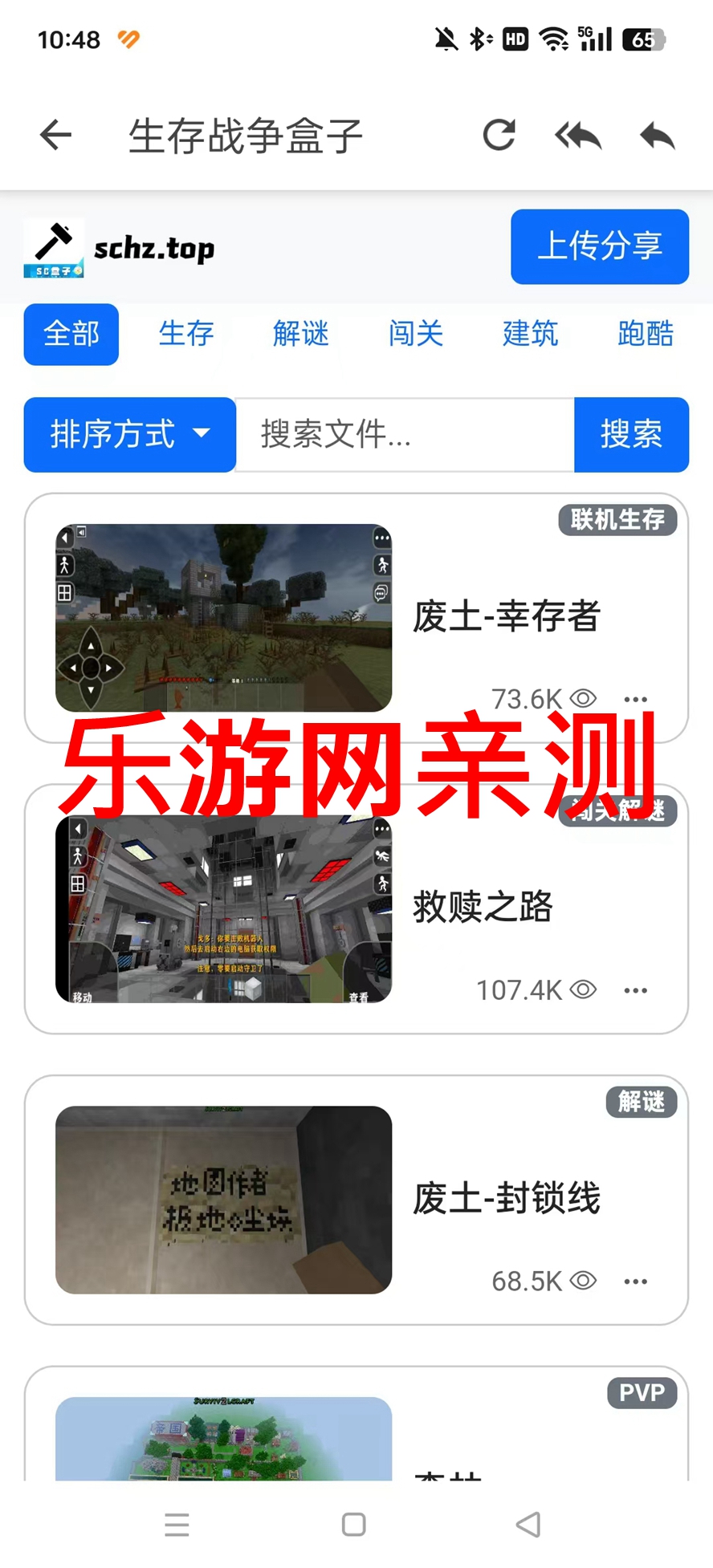Open the 救赎之路 map card

(482, 907)
